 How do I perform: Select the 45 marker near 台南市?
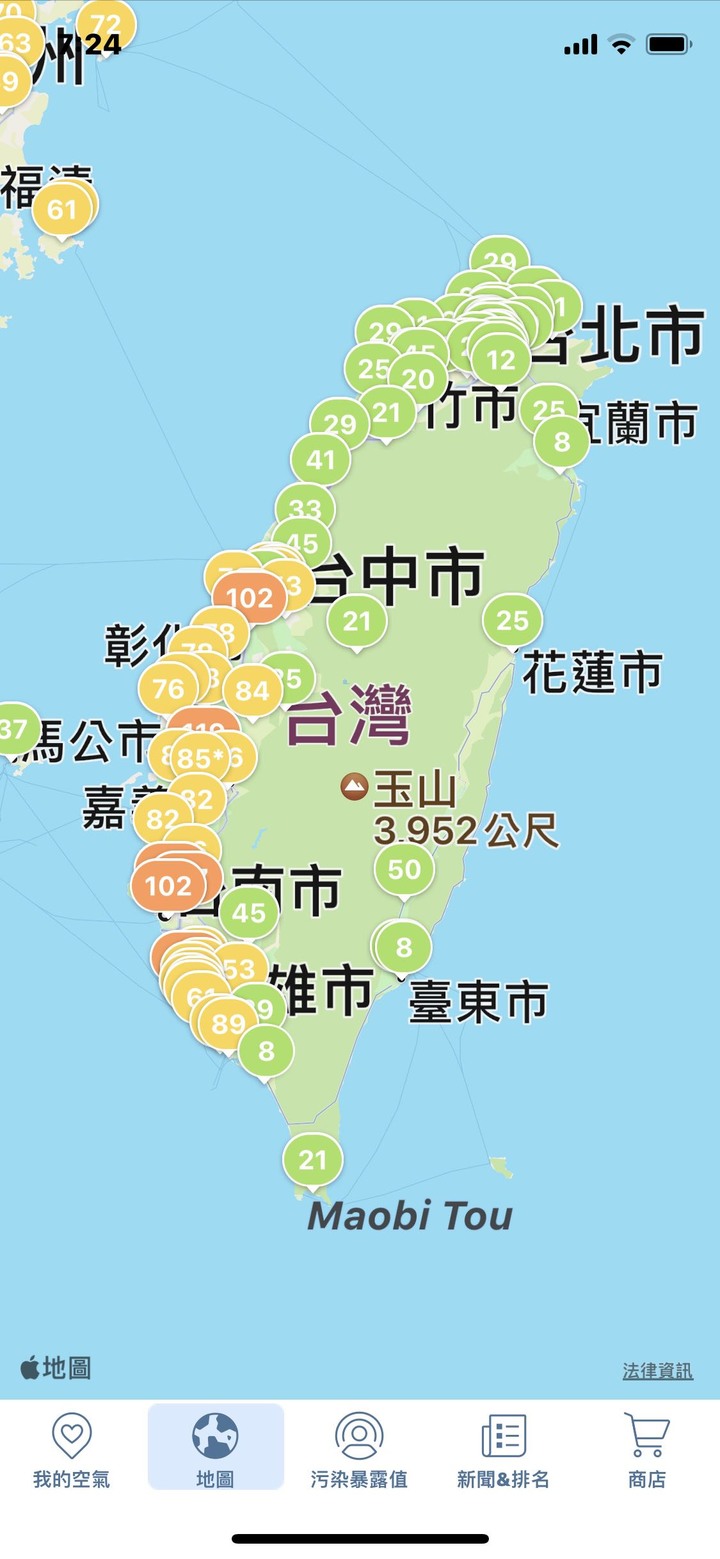coord(249,912)
